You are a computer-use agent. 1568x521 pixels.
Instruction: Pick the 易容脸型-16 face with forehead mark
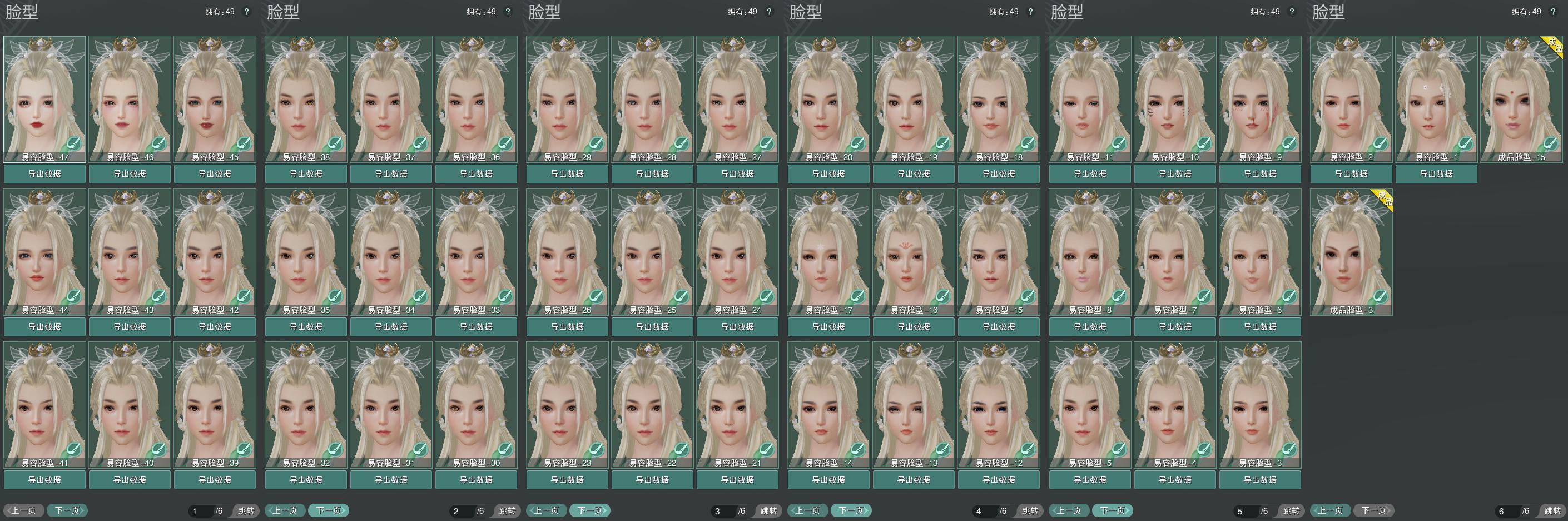pyautogui.click(x=913, y=251)
